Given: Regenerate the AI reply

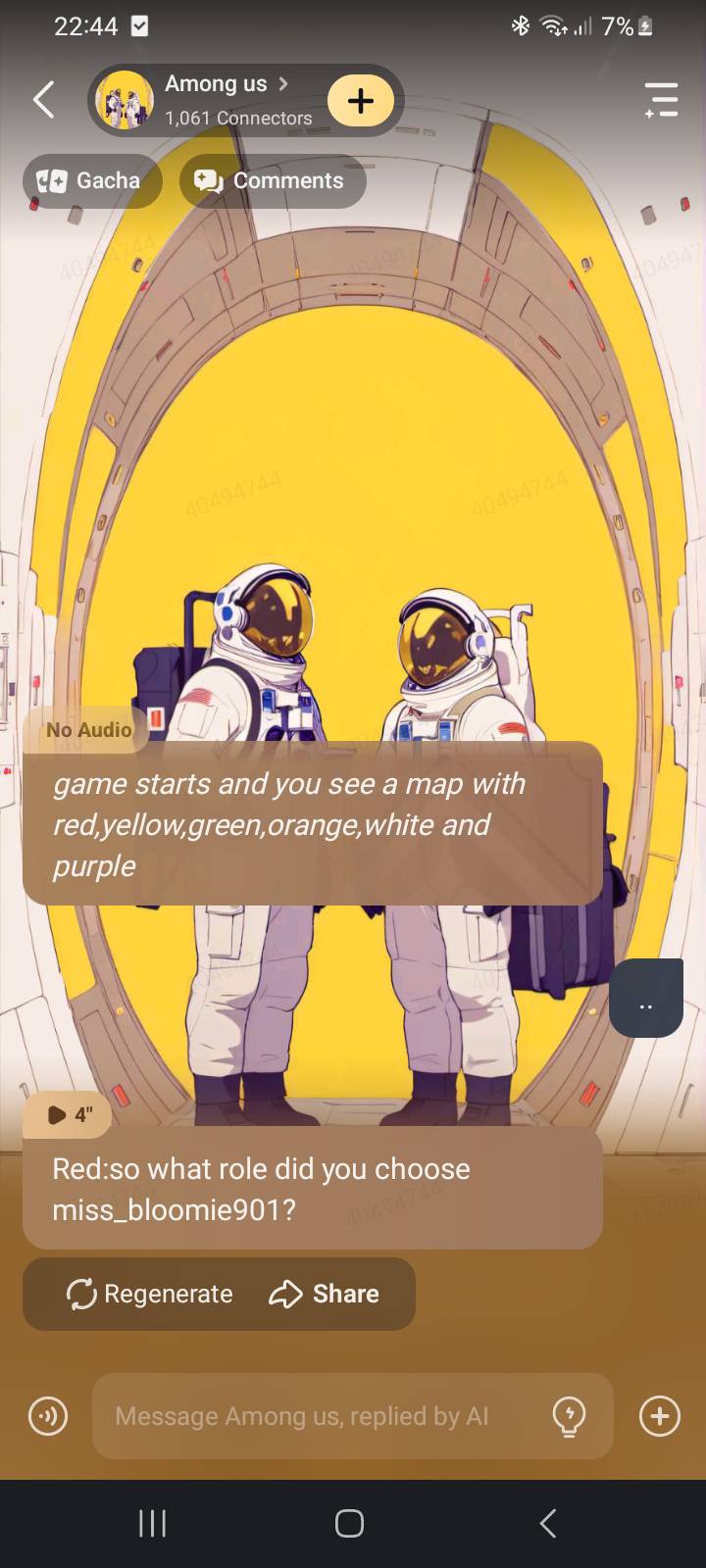Looking at the screenshot, I should tap(149, 1294).
